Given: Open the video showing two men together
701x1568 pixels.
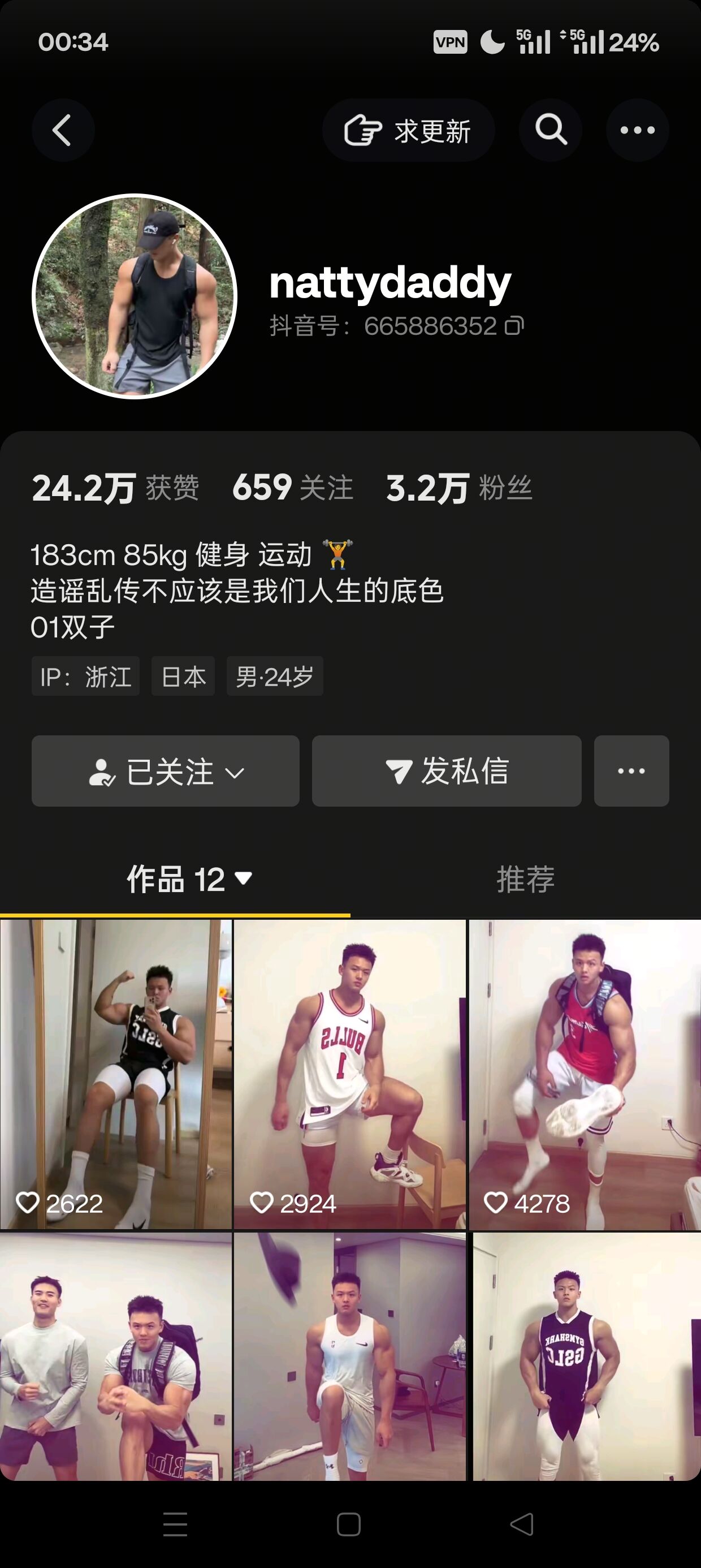Looking at the screenshot, I should [x=116, y=1356].
